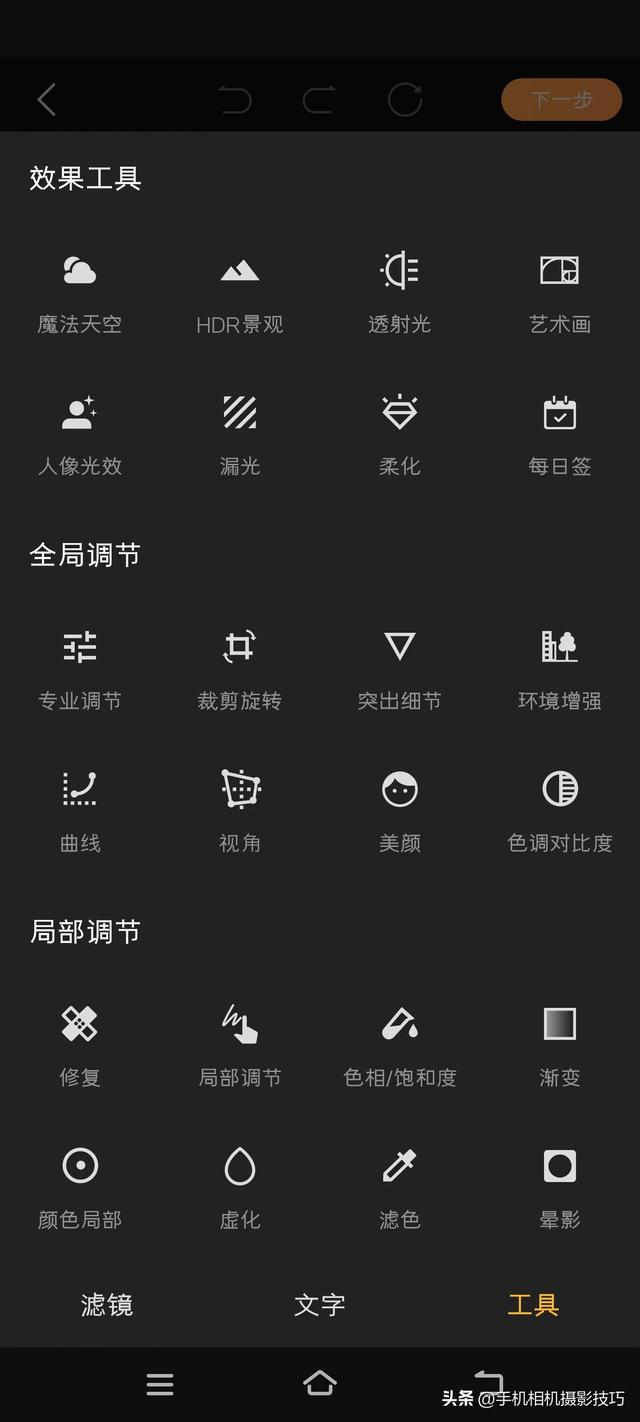The height and width of the screenshot is (1422, 640).
Task: Choose 色相/饱和度 adjustment
Action: (400, 1047)
